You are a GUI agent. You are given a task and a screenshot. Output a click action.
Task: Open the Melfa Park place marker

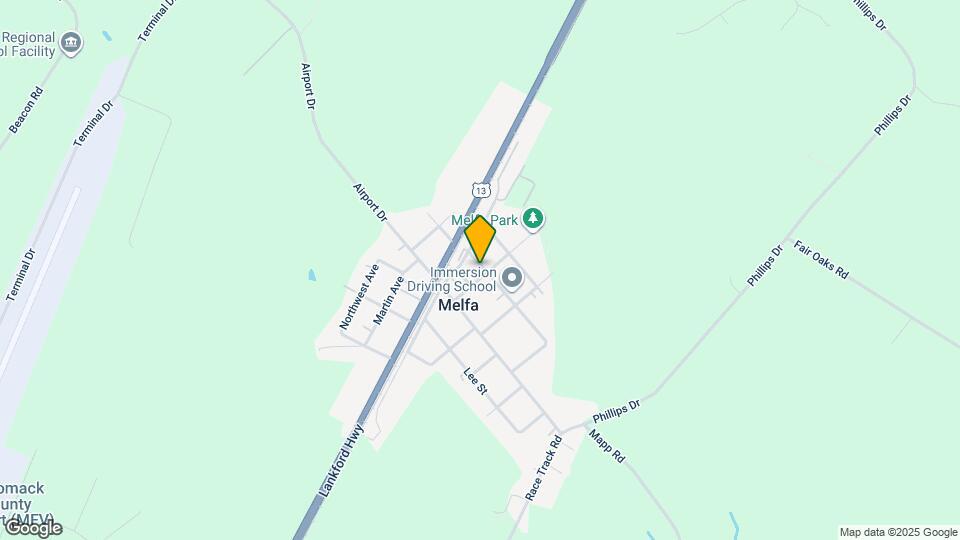[534, 218]
